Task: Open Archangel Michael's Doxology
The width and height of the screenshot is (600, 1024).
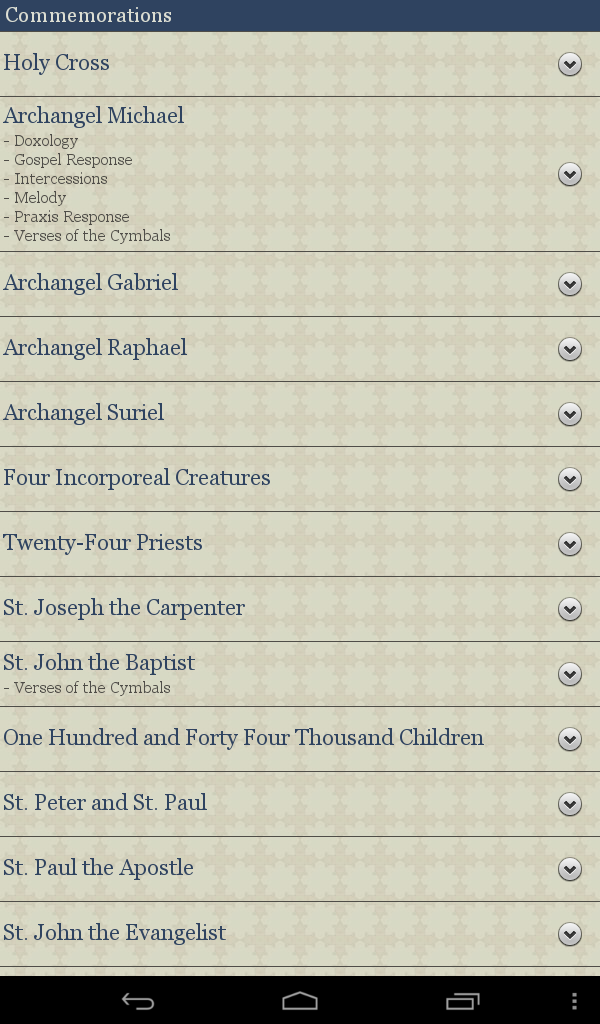Action: 46,141
